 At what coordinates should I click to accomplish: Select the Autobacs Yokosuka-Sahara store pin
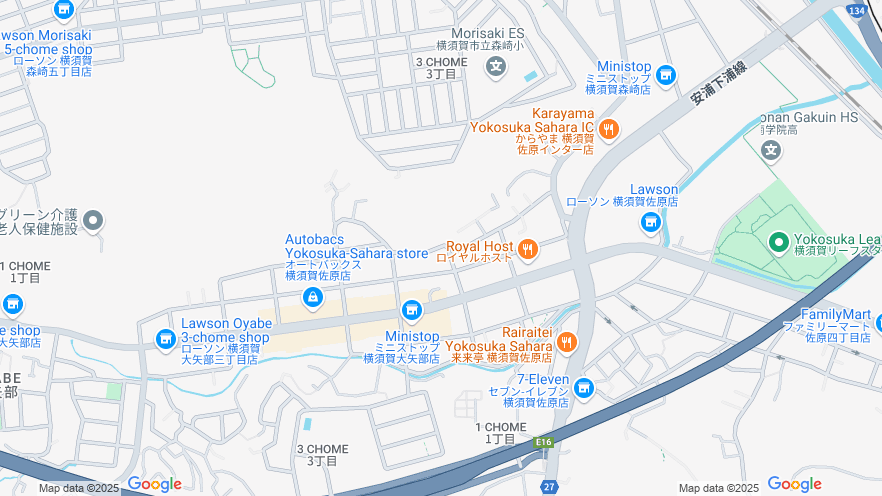(x=314, y=297)
